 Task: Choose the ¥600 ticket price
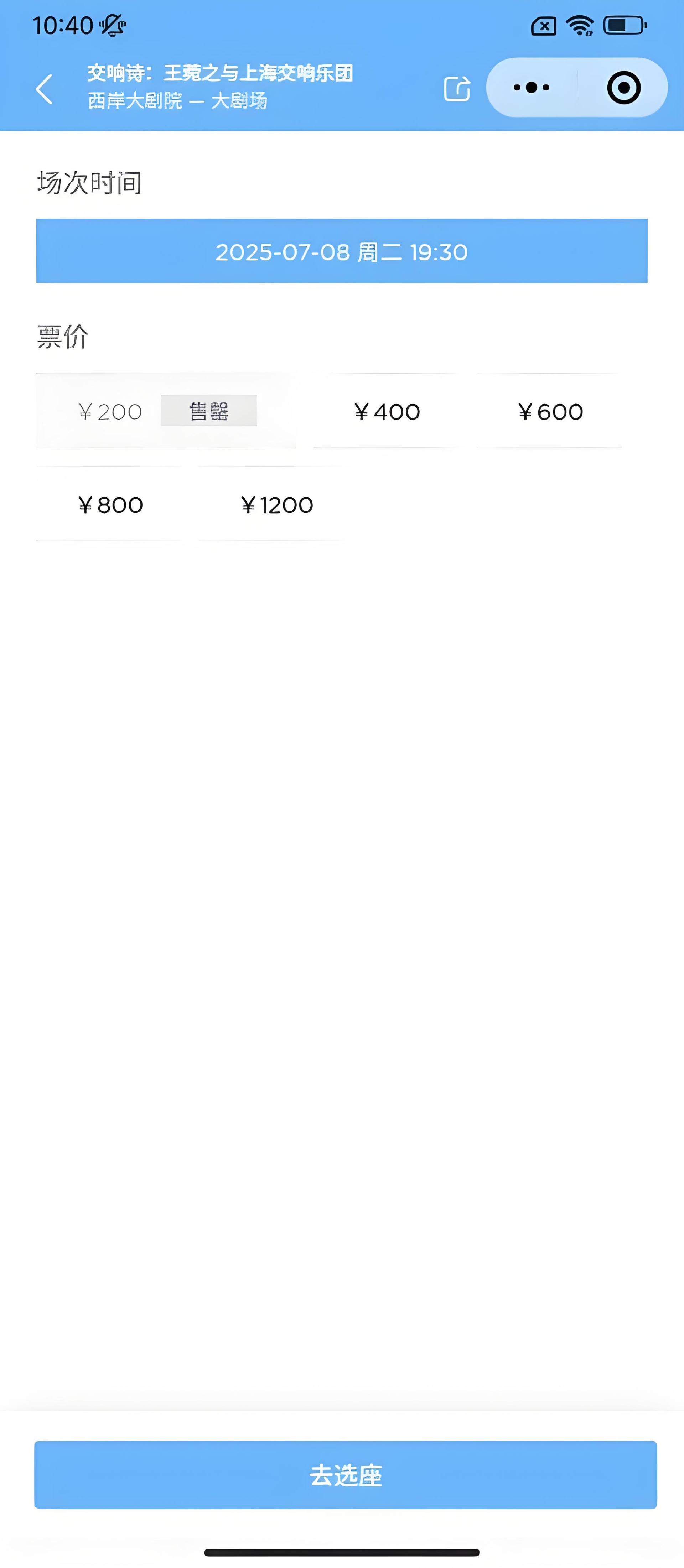coord(550,411)
